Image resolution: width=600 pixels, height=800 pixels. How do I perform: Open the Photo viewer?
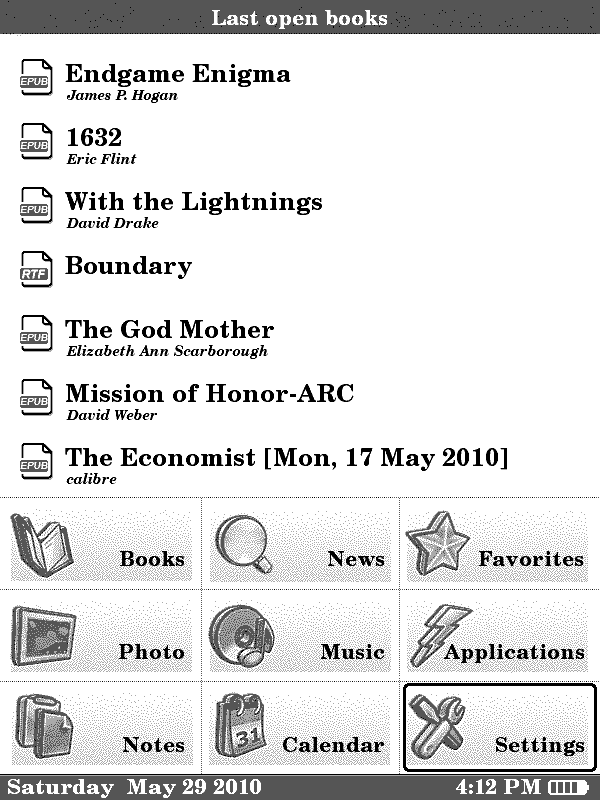click(x=100, y=638)
